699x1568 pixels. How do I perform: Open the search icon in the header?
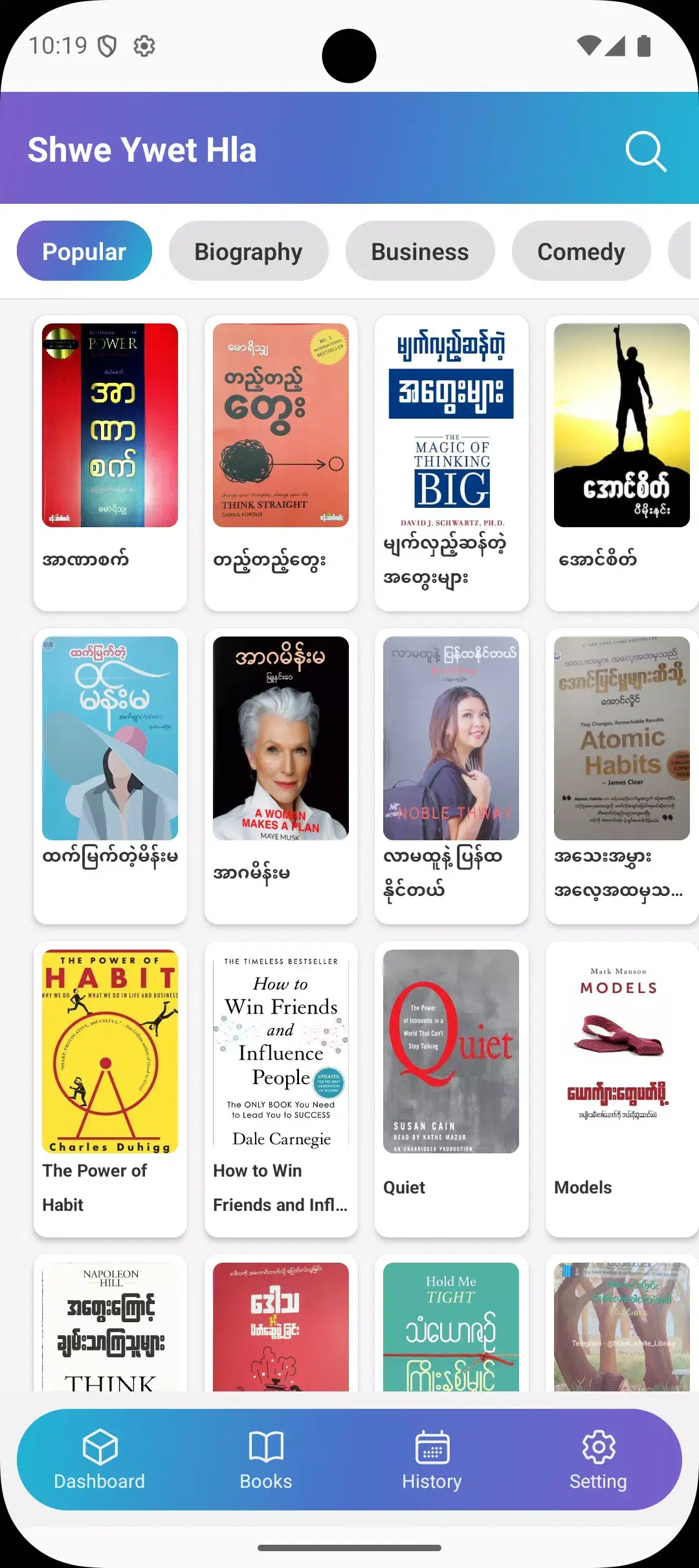click(645, 151)
